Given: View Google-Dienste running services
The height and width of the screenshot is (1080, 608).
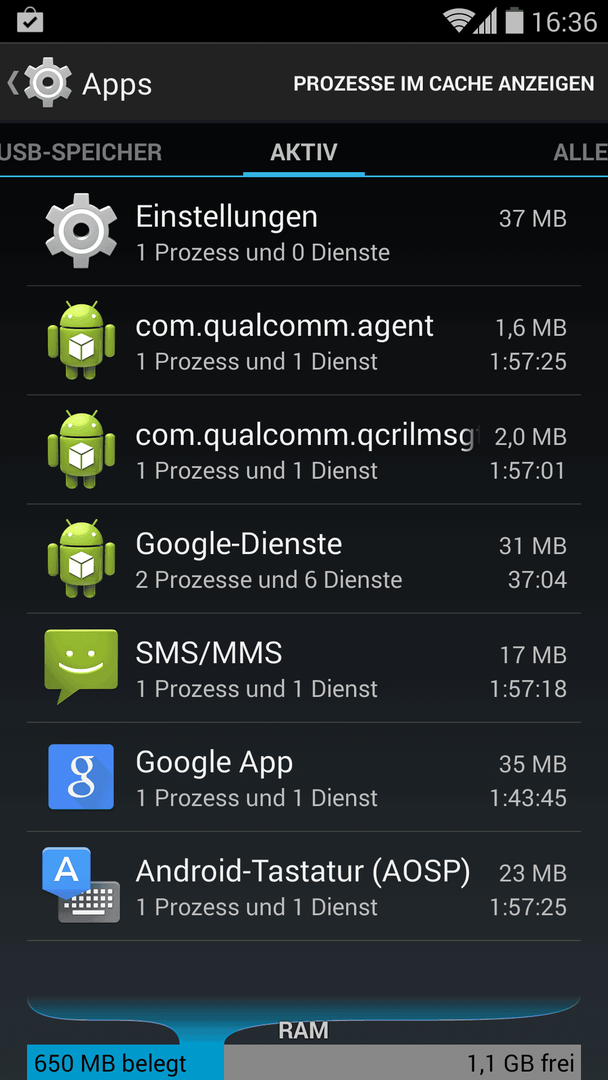Looking at the screenshot, I should click(x=304, y=559).
